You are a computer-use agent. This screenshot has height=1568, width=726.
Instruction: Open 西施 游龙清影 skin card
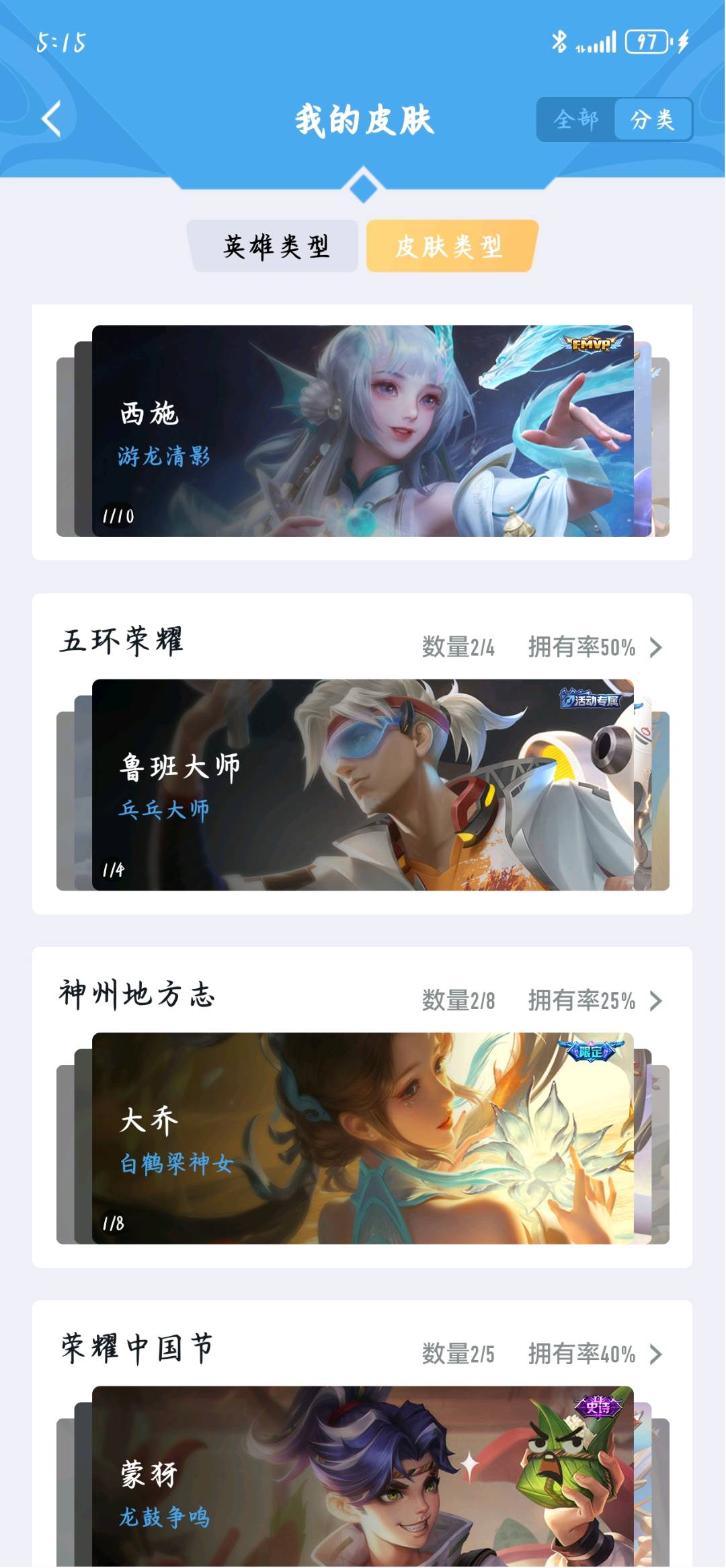coord(363,431)
